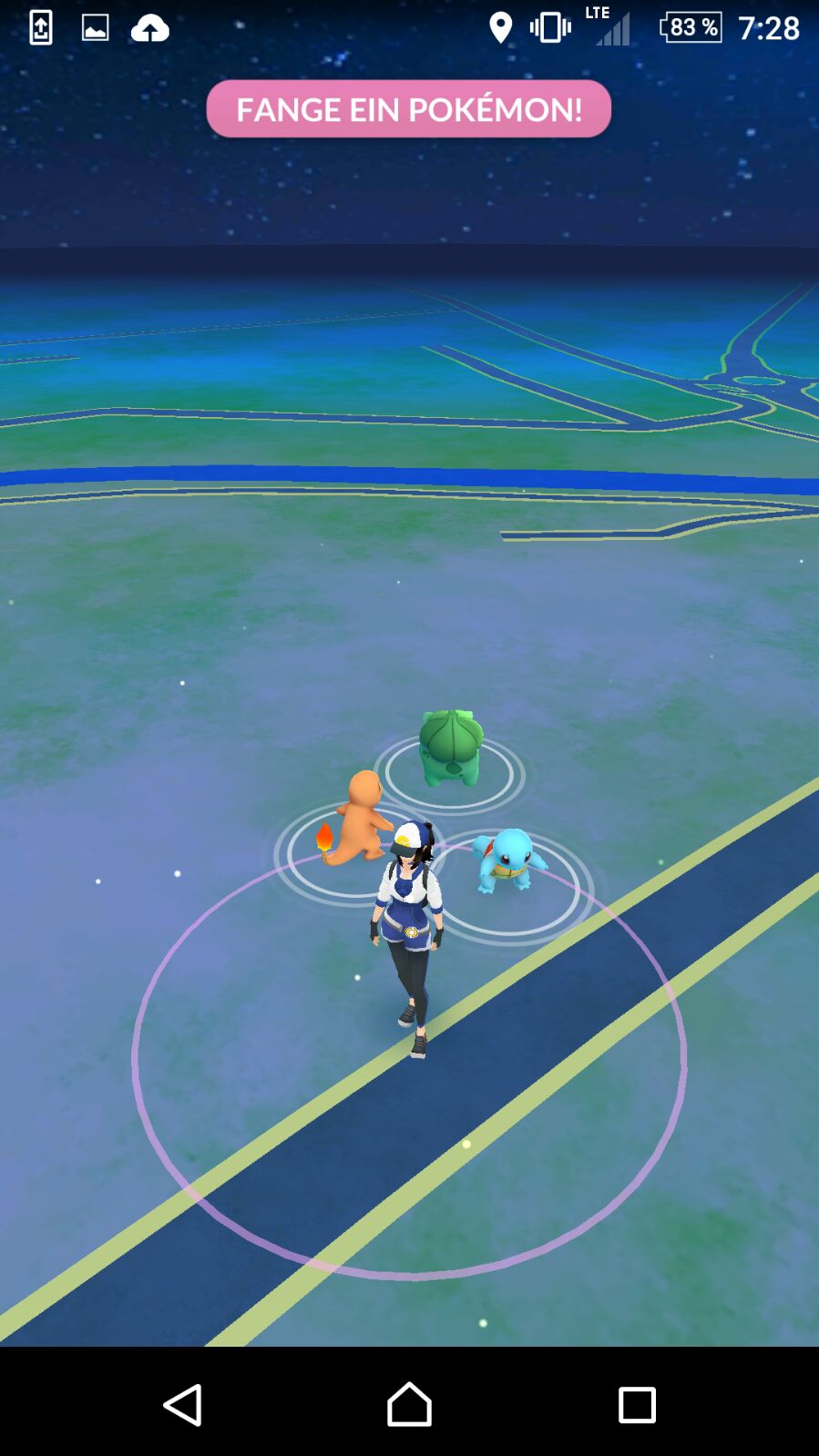Open the recent apps overview
This screenshot has width=819, height=1456.
pyautogui.click(x=637, y=1405)
